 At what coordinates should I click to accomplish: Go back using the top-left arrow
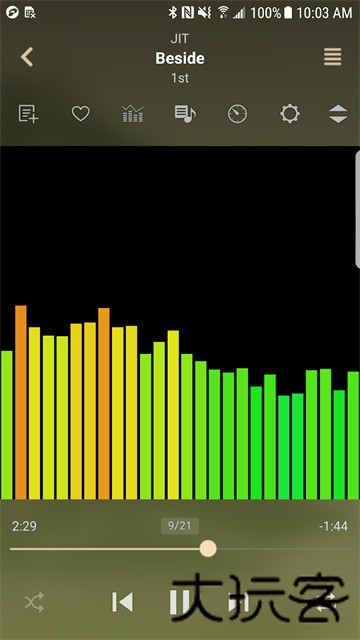27,57
